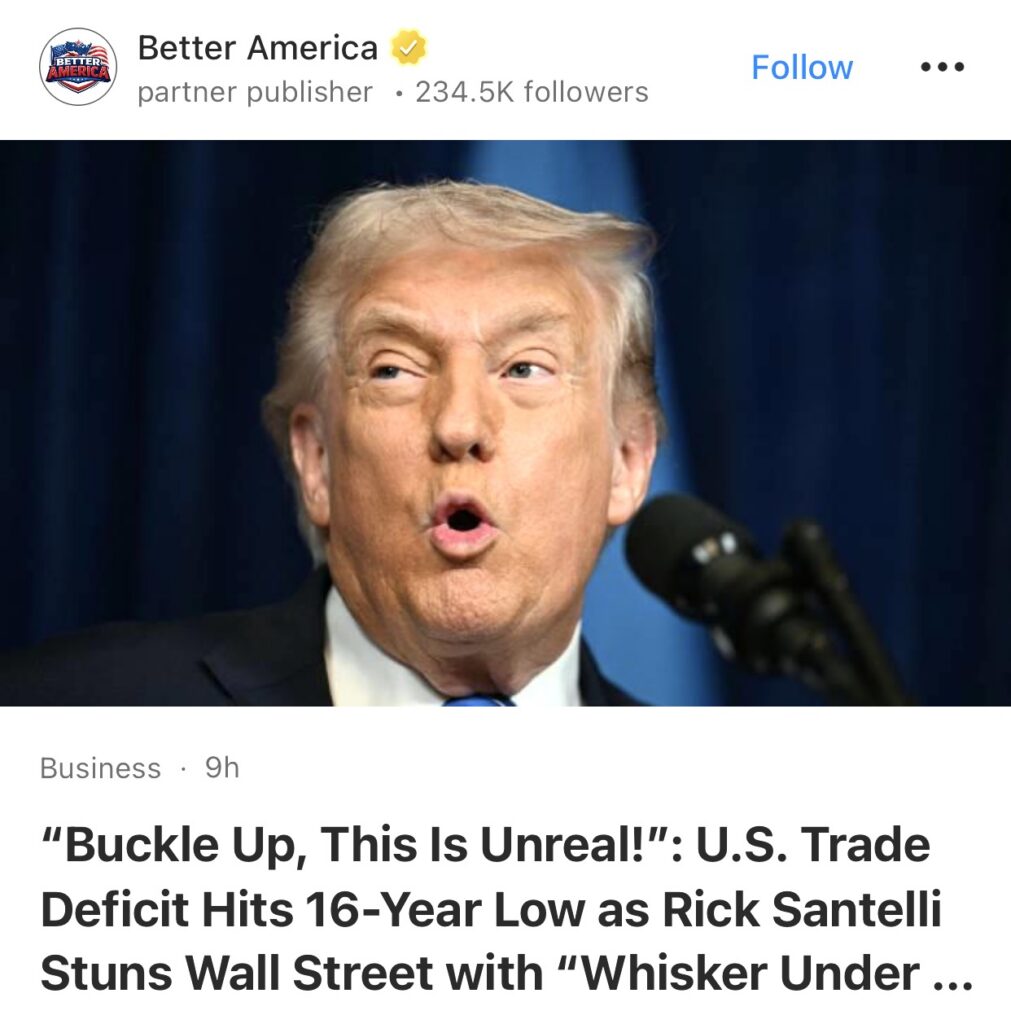Open the article photo card
This screenshot has width=1011, height=1024.
pos(505,422)
